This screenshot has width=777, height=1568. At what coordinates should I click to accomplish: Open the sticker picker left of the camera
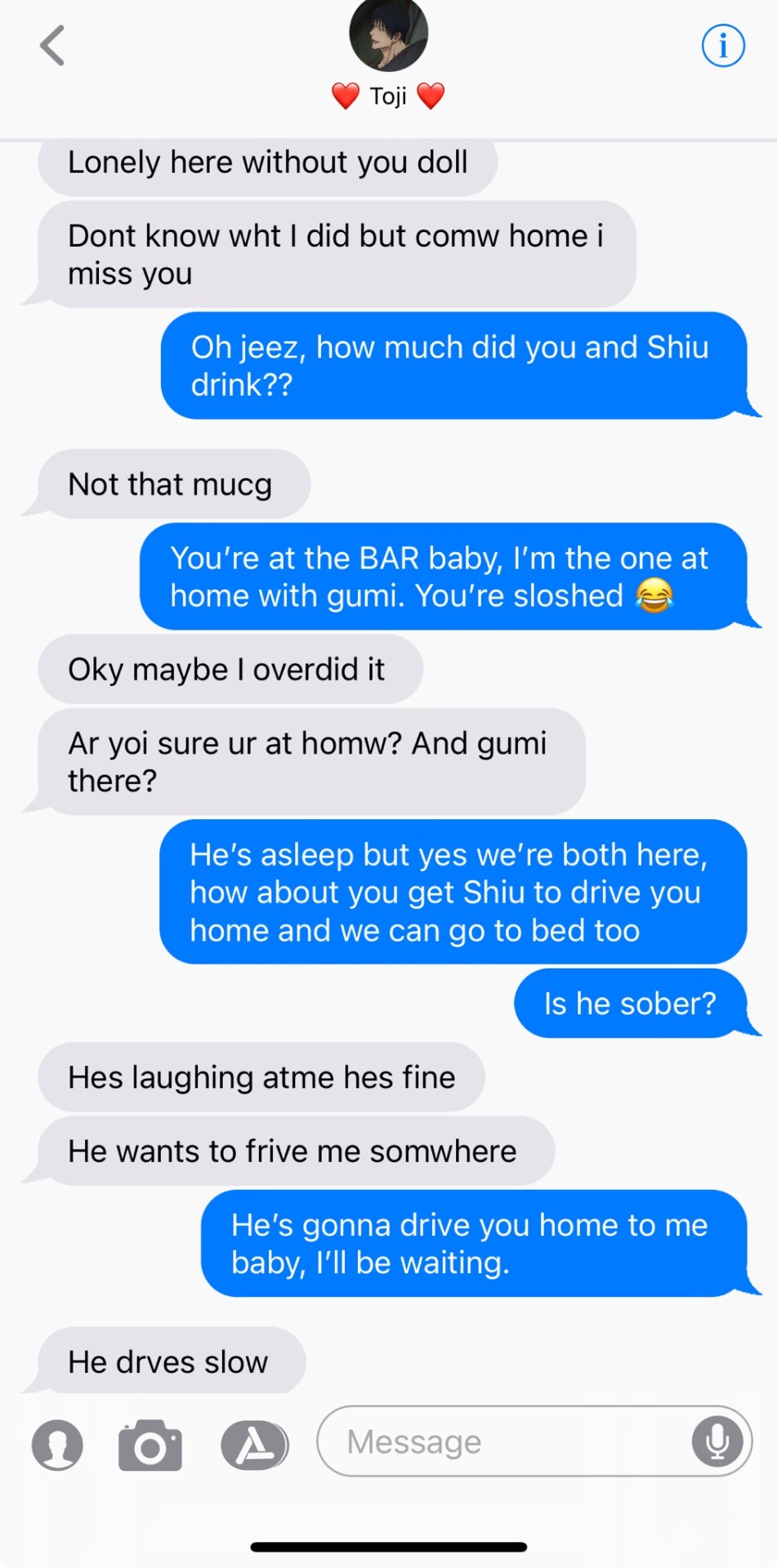point(57,1443)
